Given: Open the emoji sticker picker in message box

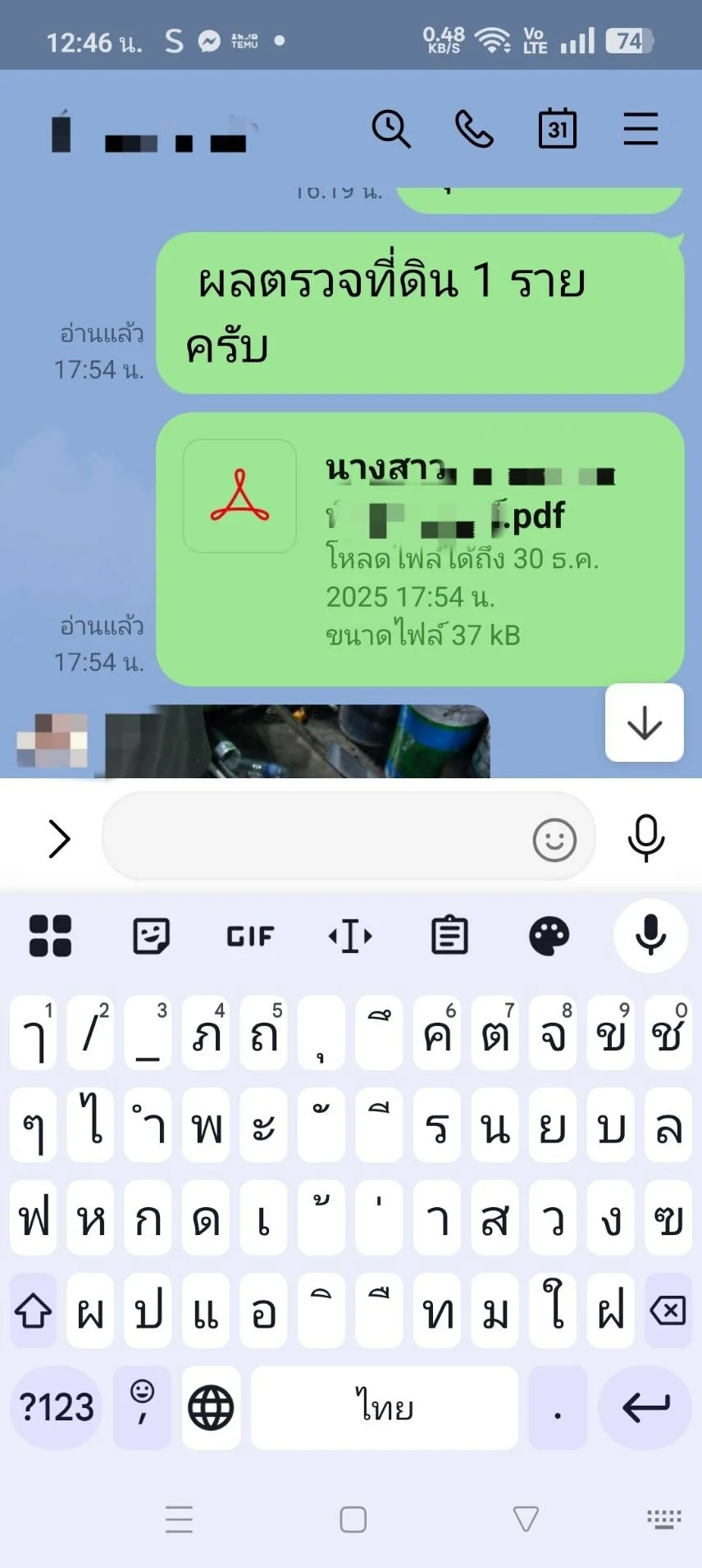Looking at the screenshot, I should pyautogui.click(x=554, y=840).
